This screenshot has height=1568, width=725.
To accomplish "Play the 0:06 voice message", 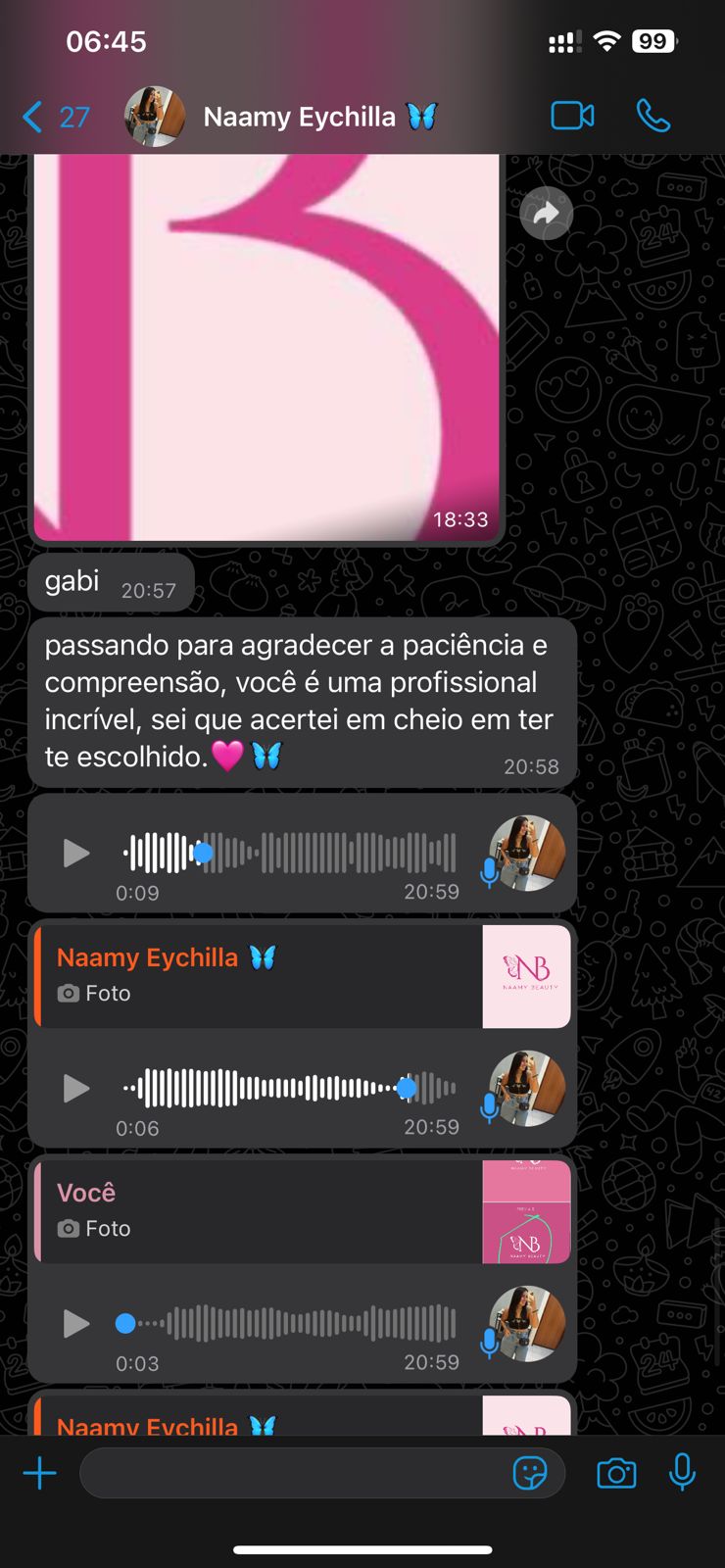I will click(76, 1088).
